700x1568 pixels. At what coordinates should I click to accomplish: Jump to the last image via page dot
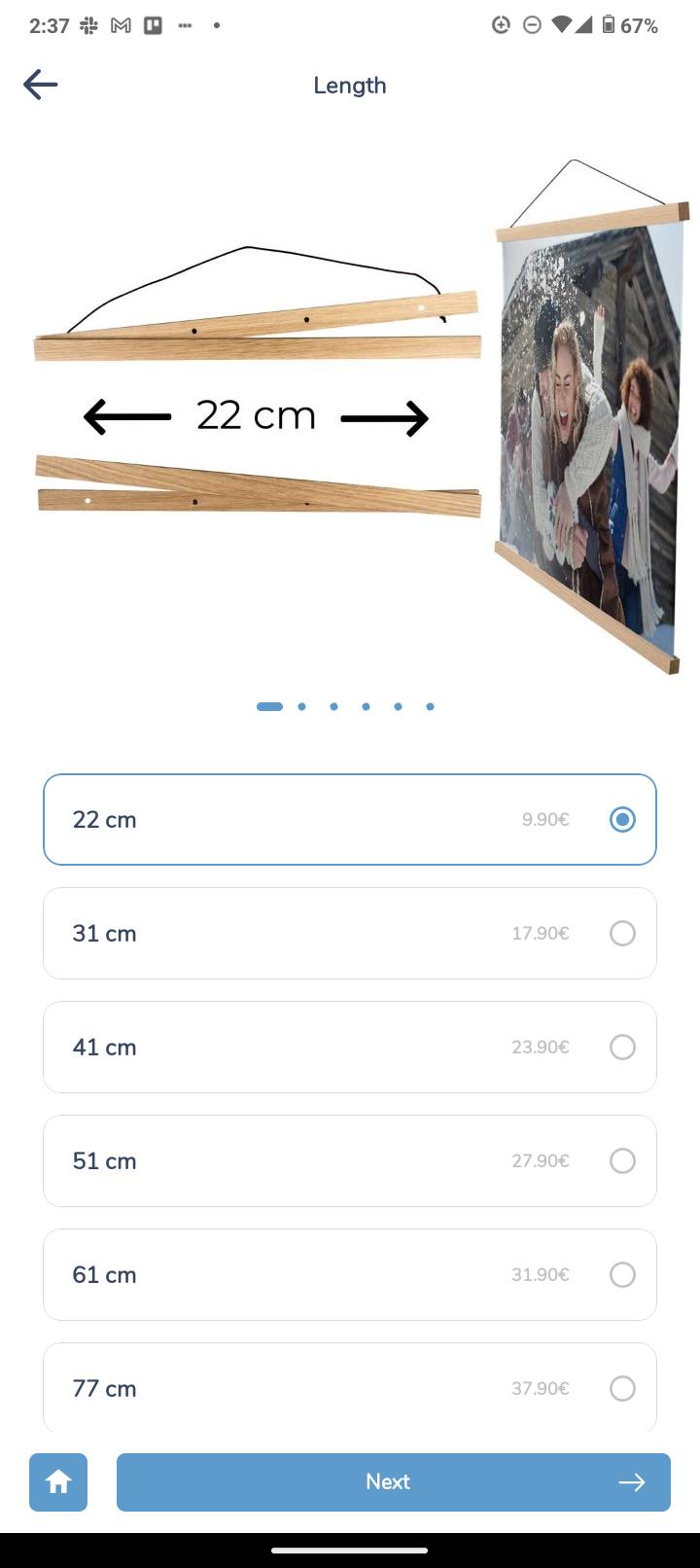pos(430,706)
